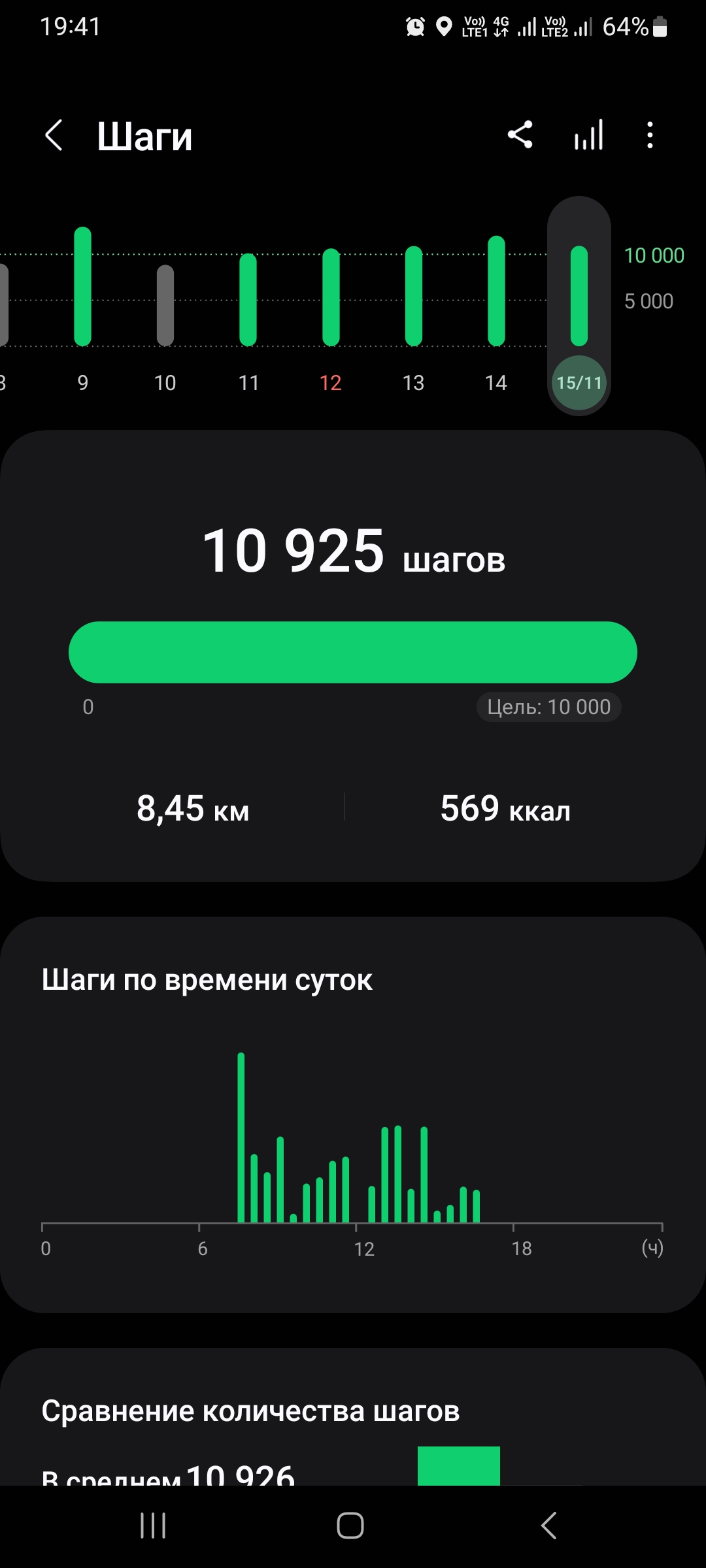
Task: Share today's step results
Action: tap(520, 135)
